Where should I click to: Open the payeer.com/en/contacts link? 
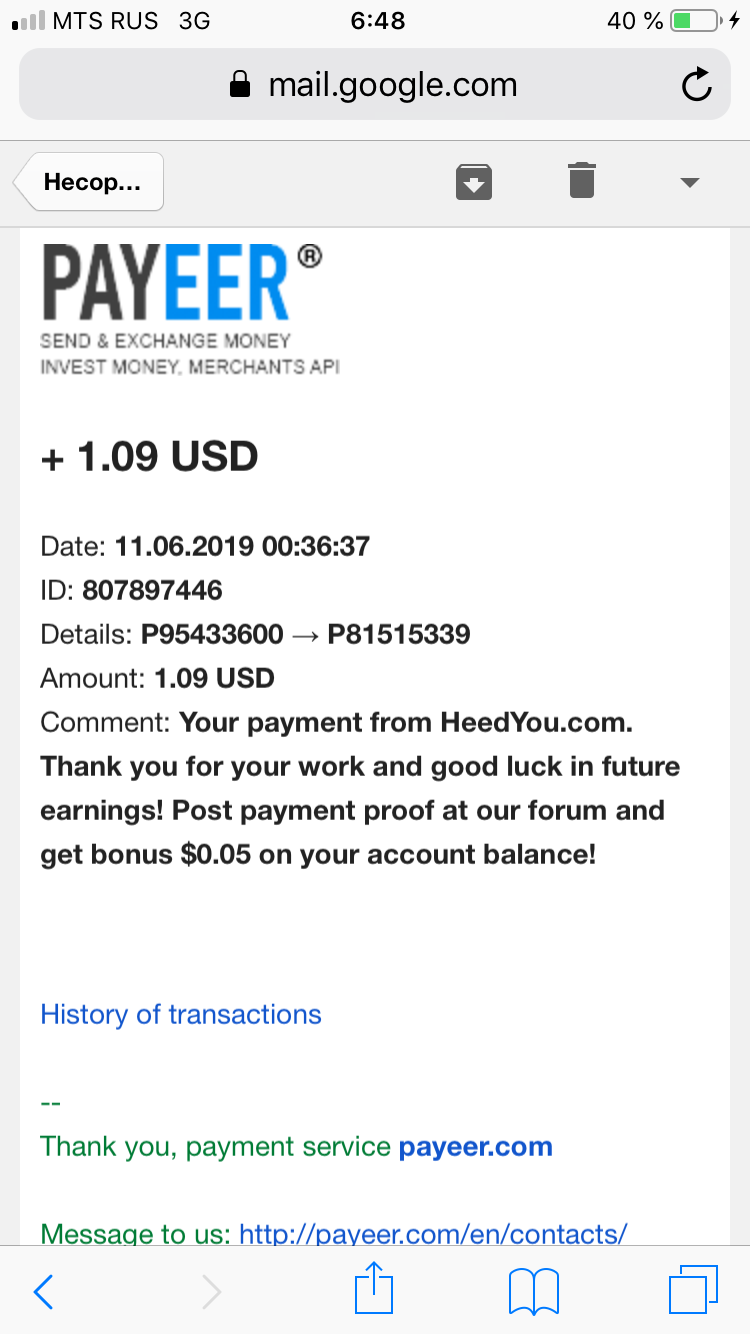(432, 1233)
